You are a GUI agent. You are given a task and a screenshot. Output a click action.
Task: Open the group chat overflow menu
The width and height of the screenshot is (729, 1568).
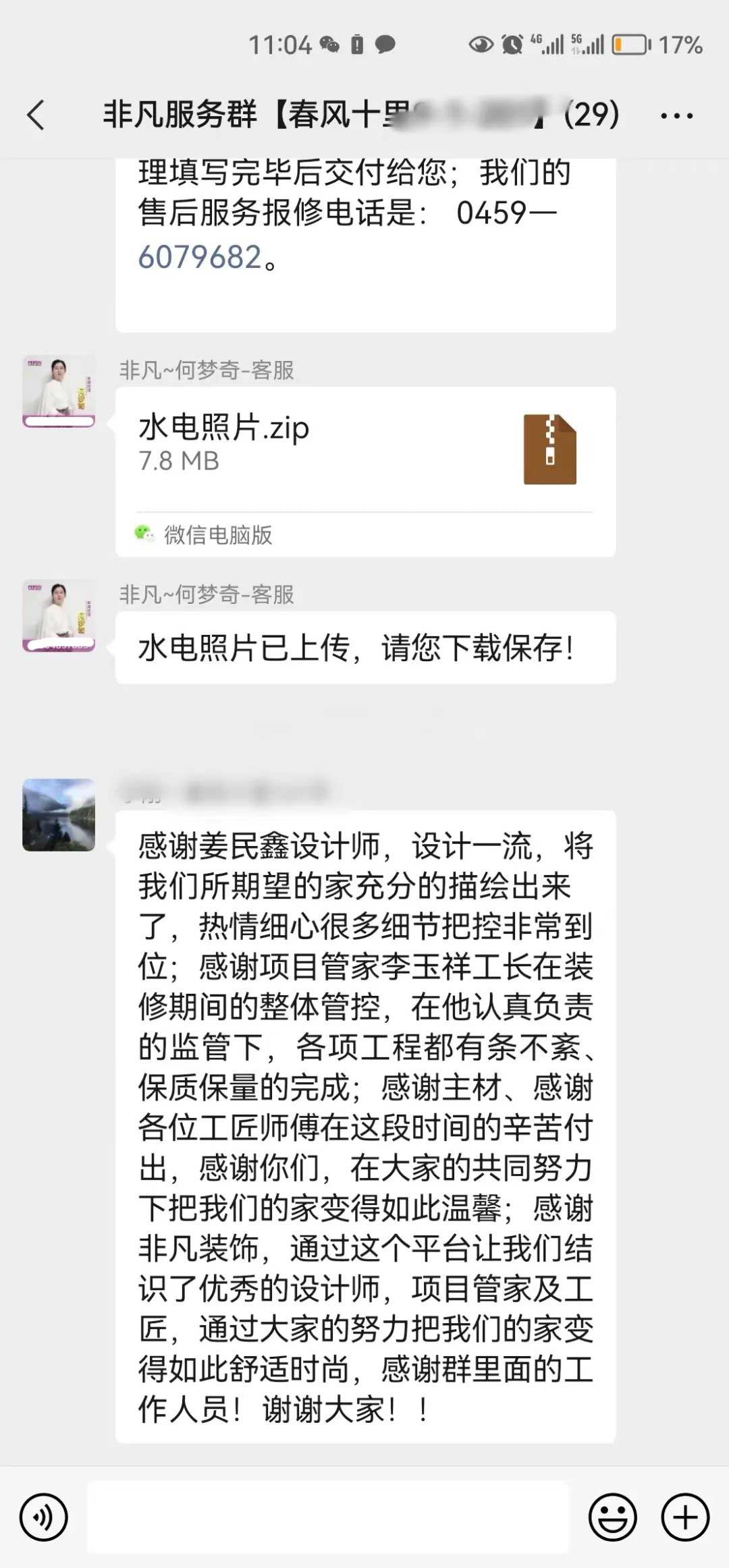676,116
